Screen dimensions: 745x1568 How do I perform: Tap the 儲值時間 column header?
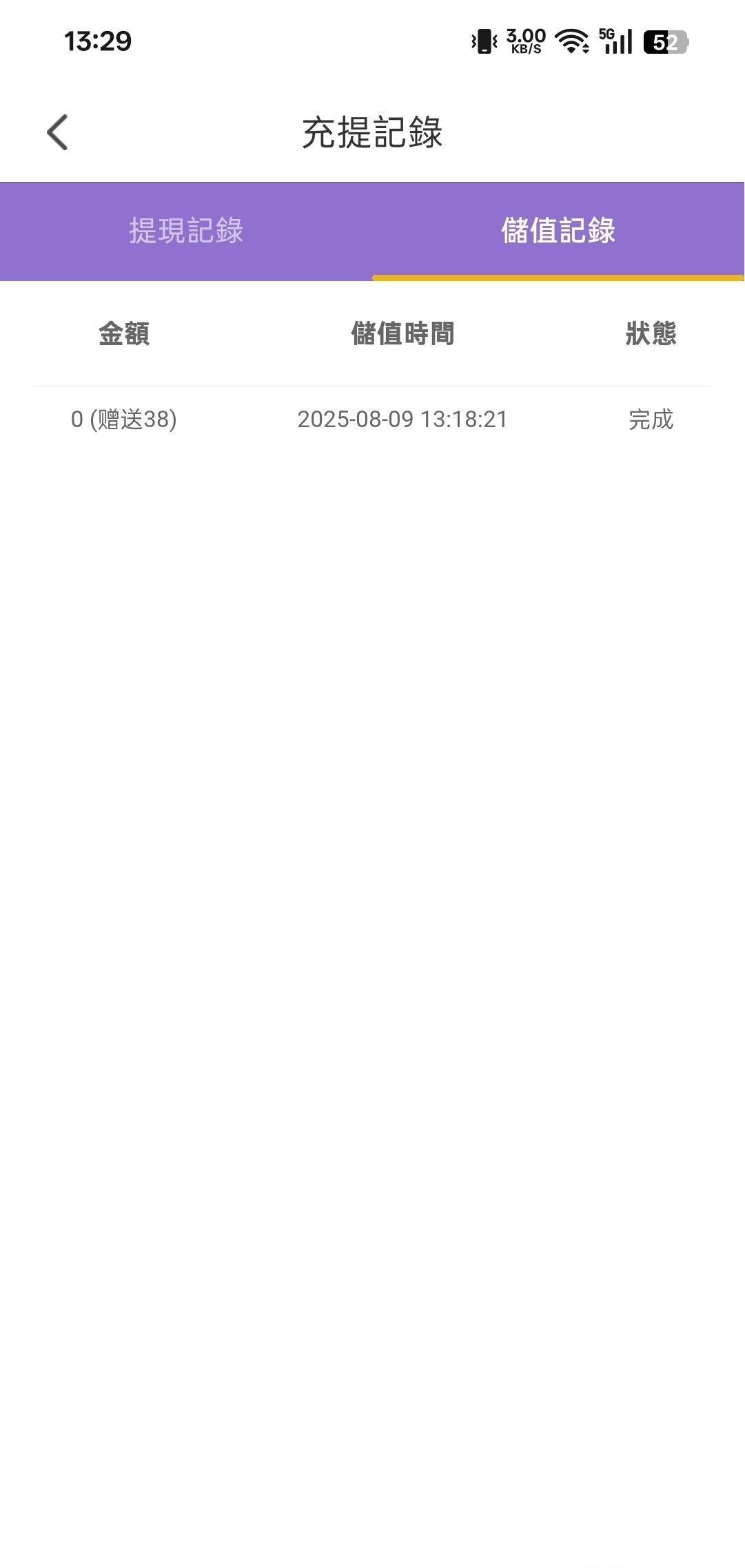click(x=402, y=335)
